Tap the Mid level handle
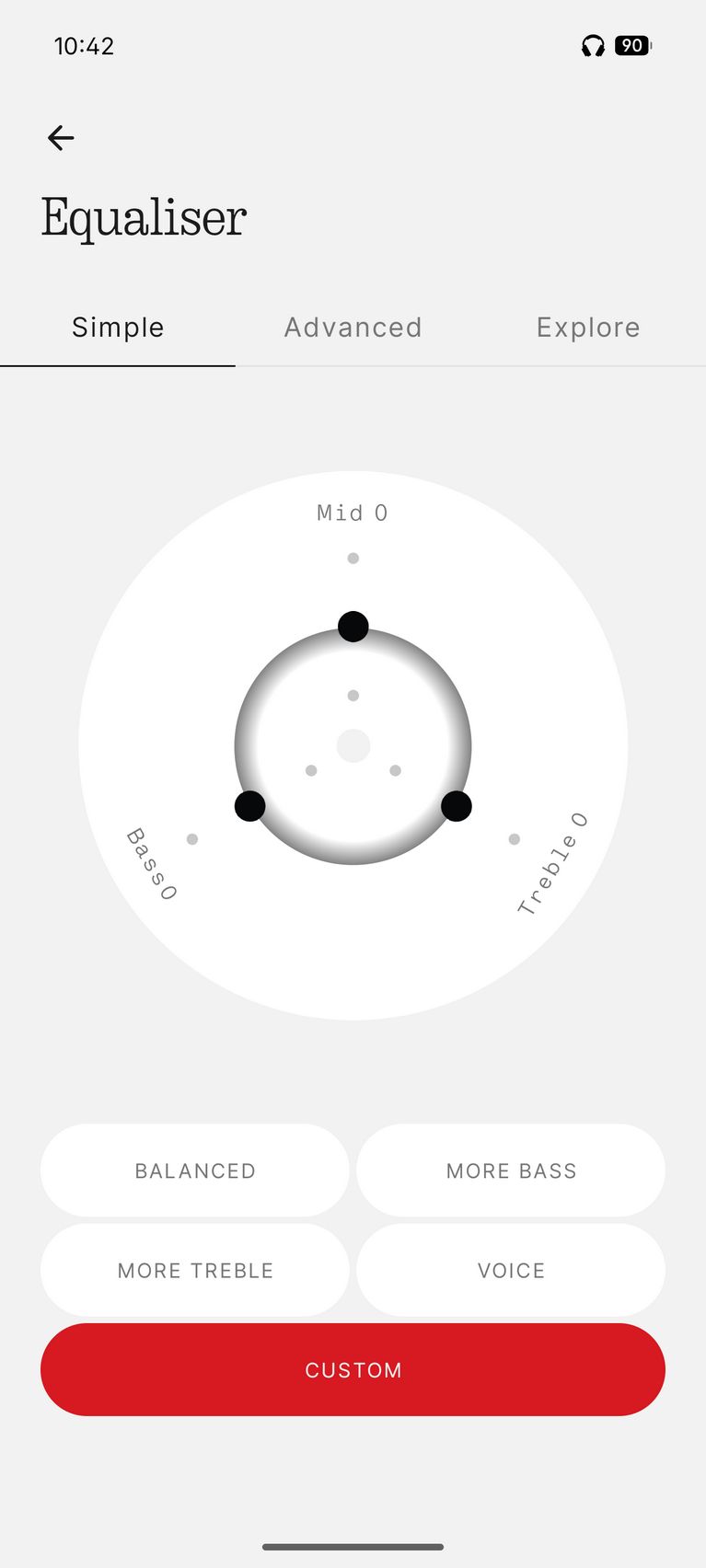Image resolution: width=706 pixels, height=1568 pixels. 353,627
